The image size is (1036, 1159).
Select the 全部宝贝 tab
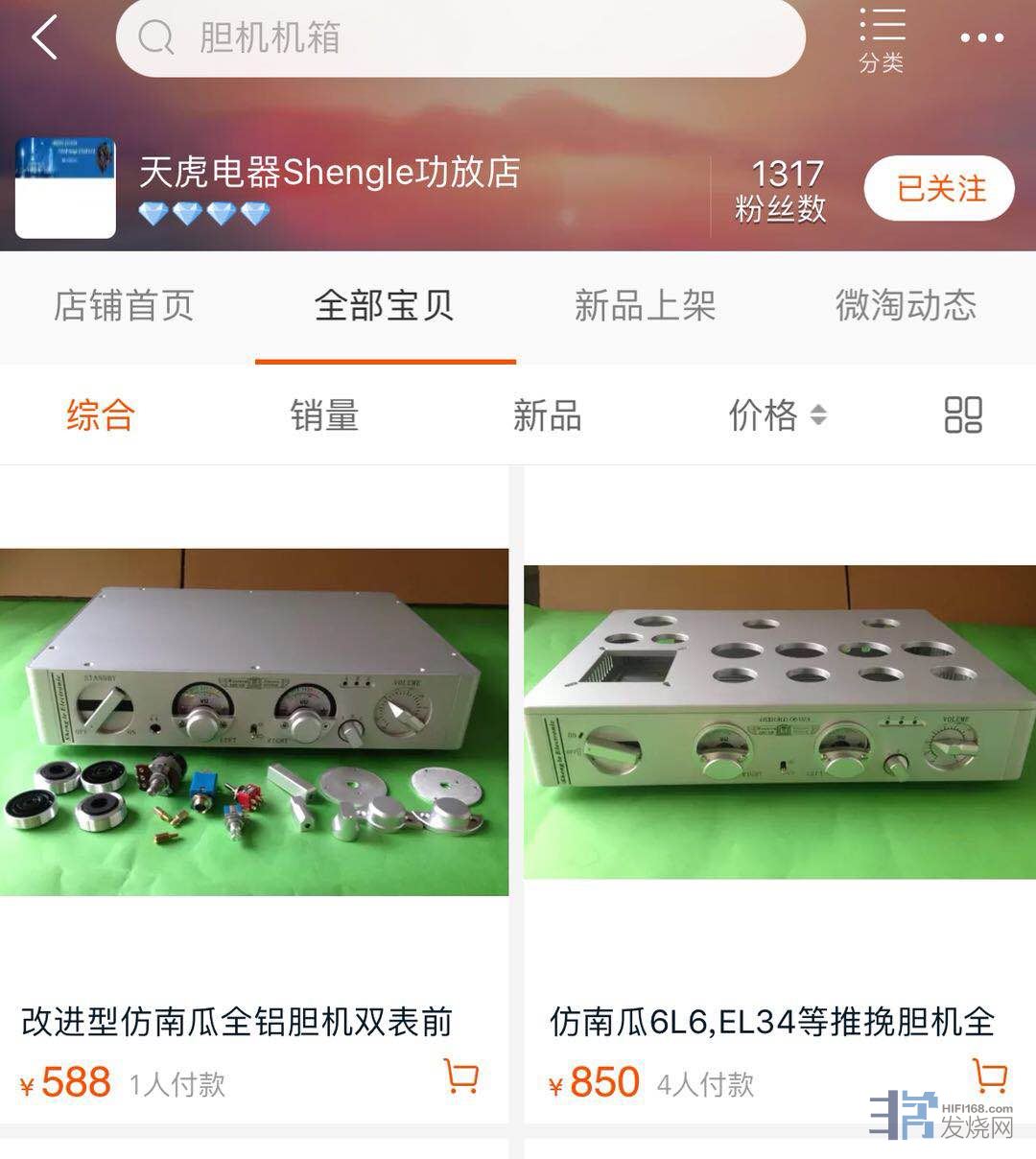point(385,306)
